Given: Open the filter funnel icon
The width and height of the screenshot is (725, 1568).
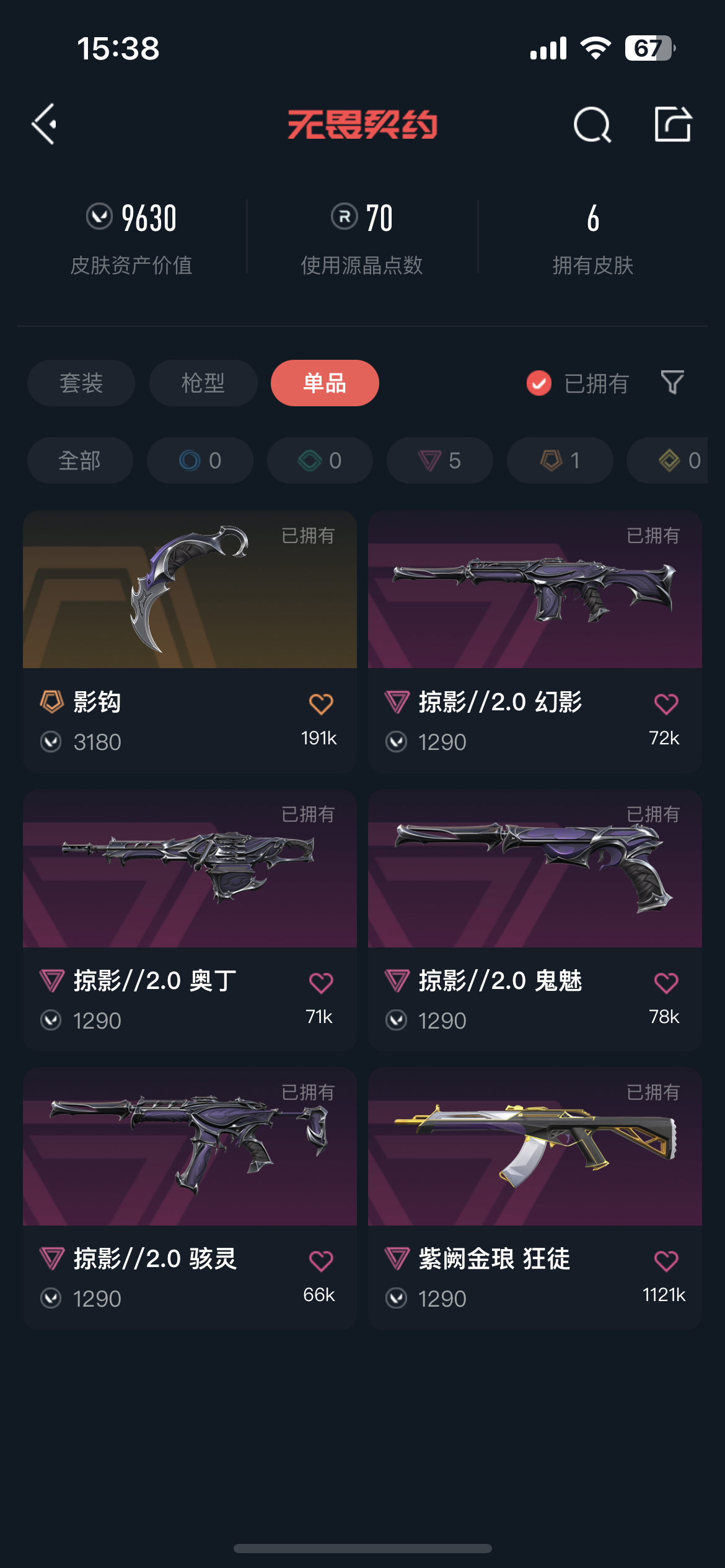Looking at the screenshot, I should 672,383.
